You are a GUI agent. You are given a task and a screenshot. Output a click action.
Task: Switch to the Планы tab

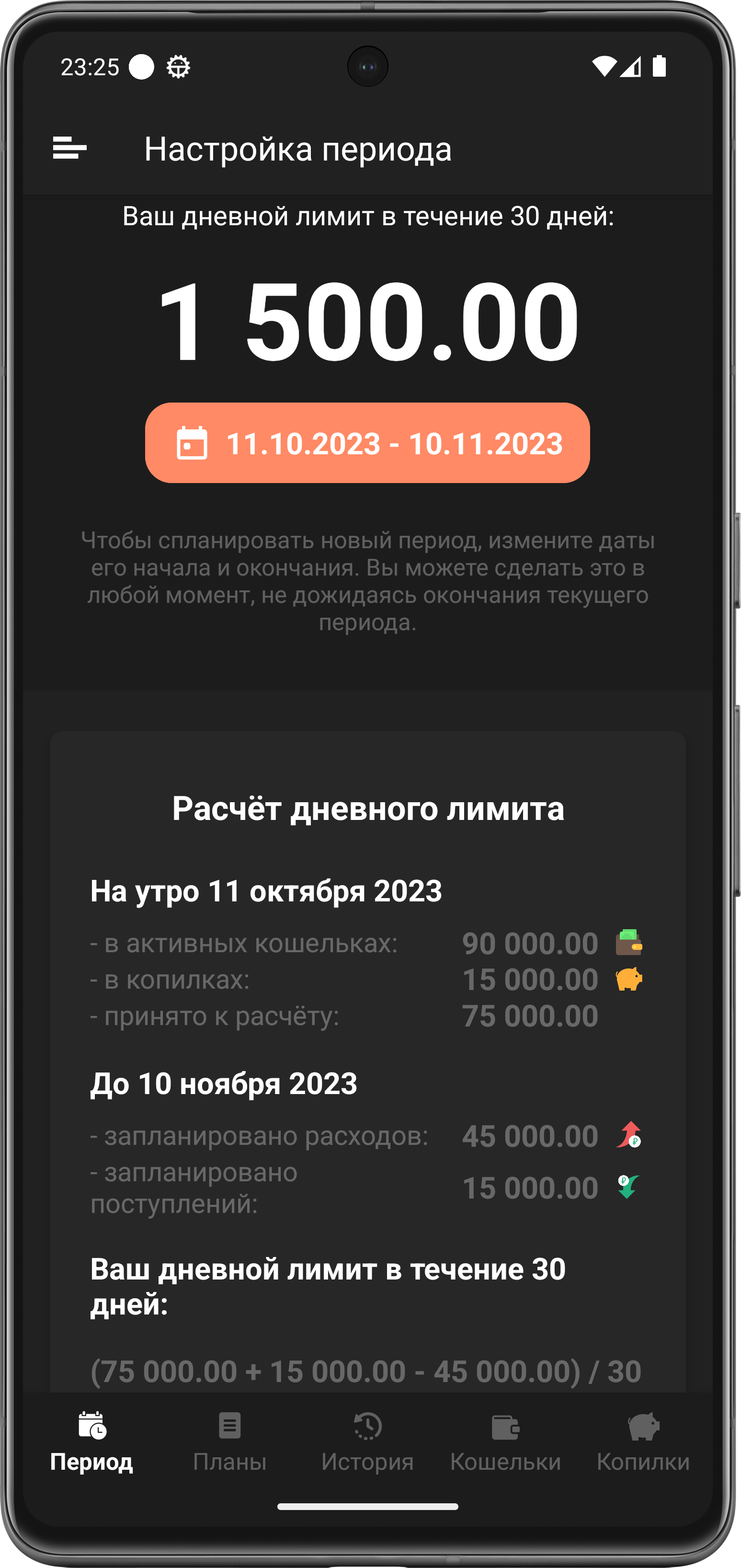(229, 1441)
